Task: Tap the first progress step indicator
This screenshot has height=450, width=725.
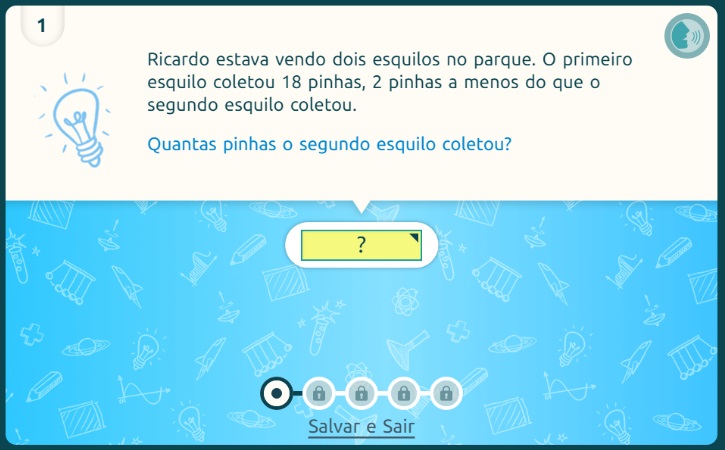Action: (x=276, y=394)
